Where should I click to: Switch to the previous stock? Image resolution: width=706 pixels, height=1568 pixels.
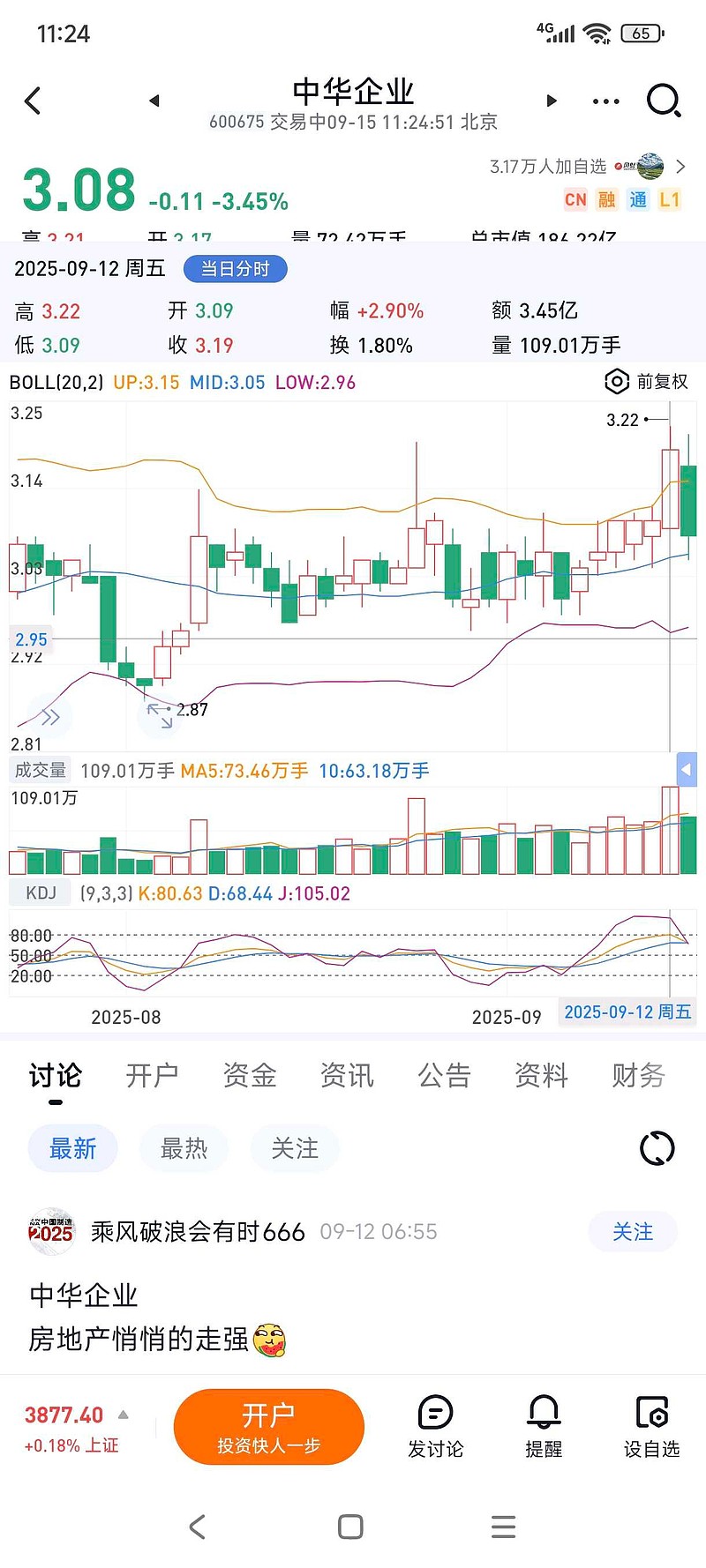point(154,101)
